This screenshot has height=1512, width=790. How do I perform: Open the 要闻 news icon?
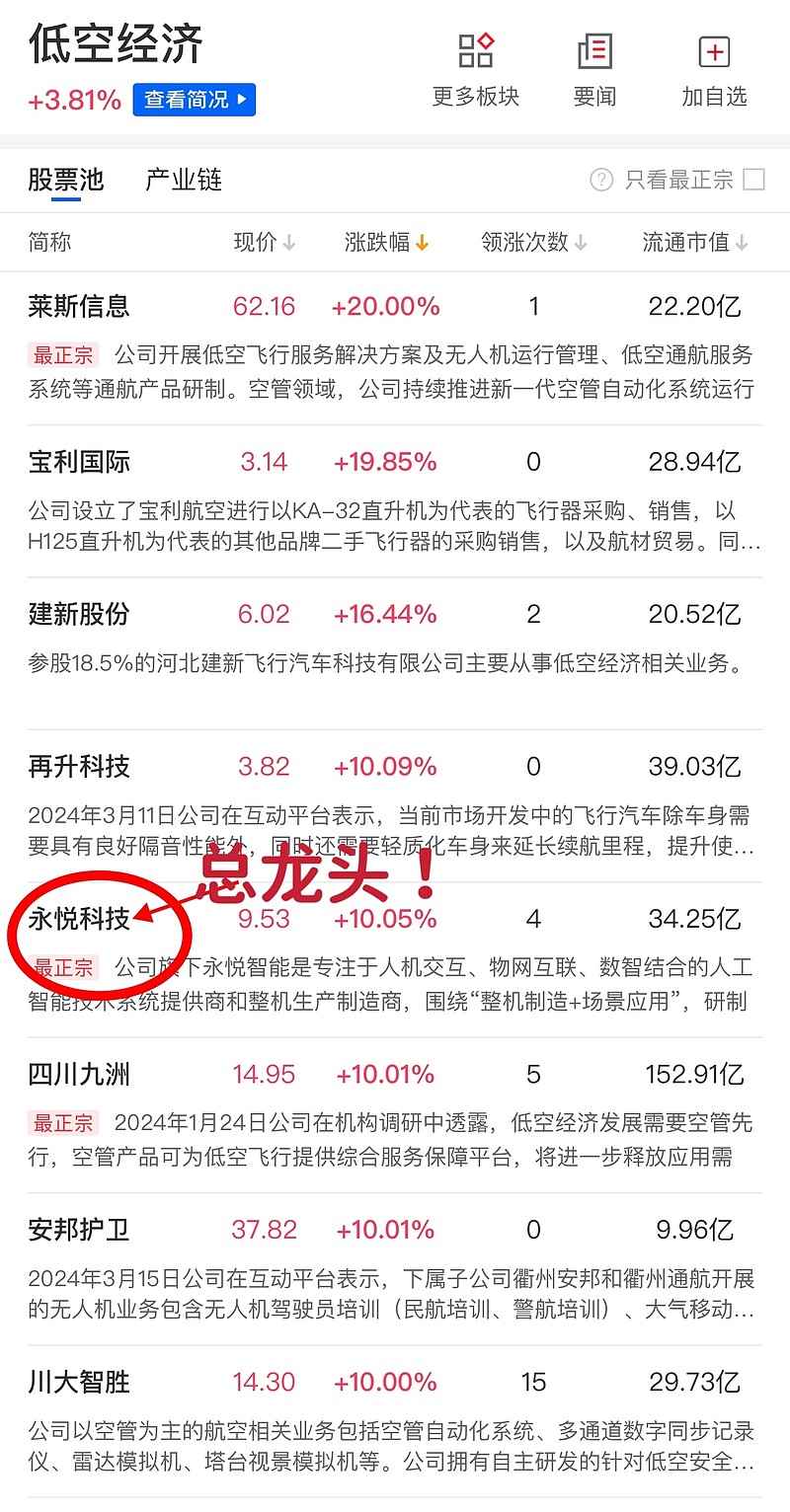pos(592,52)
